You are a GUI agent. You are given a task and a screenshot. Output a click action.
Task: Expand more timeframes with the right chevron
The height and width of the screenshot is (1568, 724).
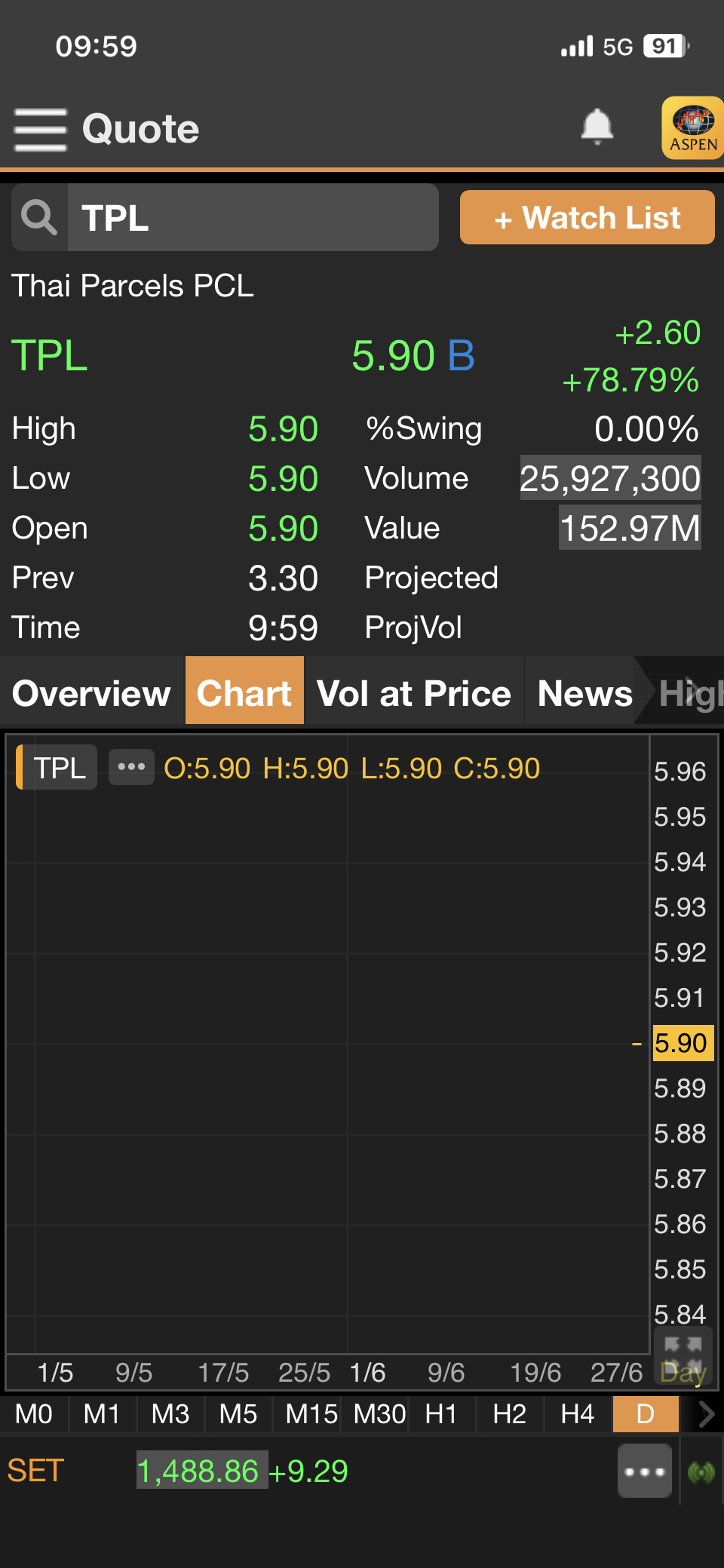707,1414
